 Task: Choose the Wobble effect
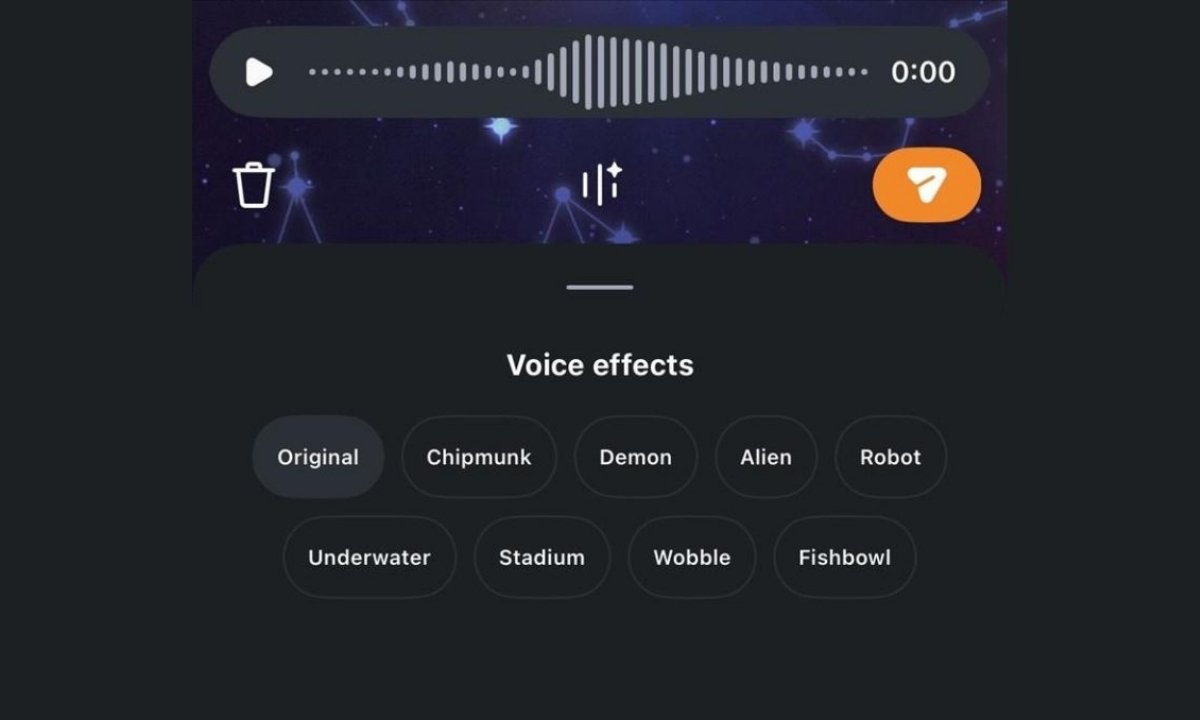692,557
